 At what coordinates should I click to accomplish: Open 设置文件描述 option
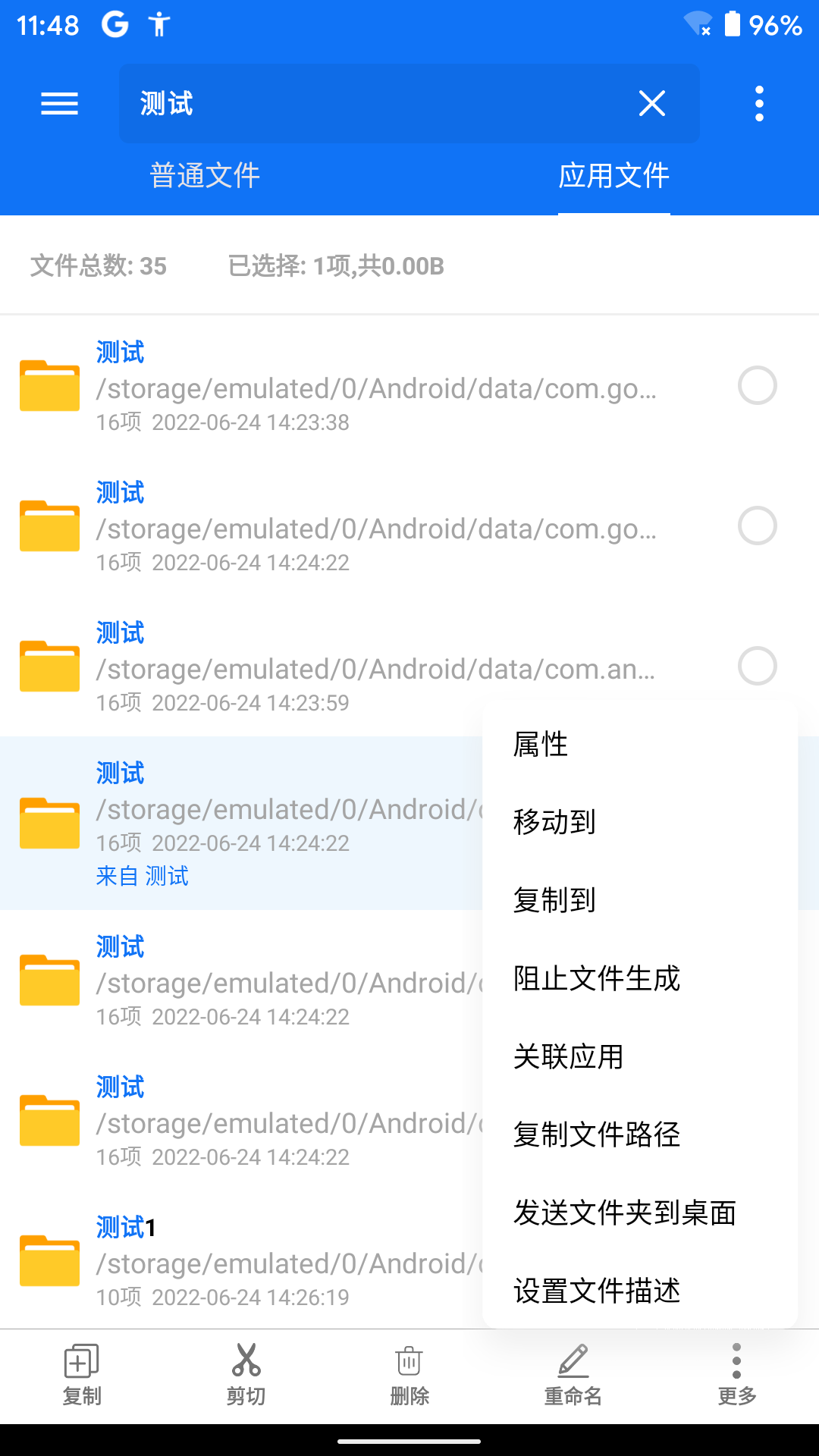(x=597, y=1291)
